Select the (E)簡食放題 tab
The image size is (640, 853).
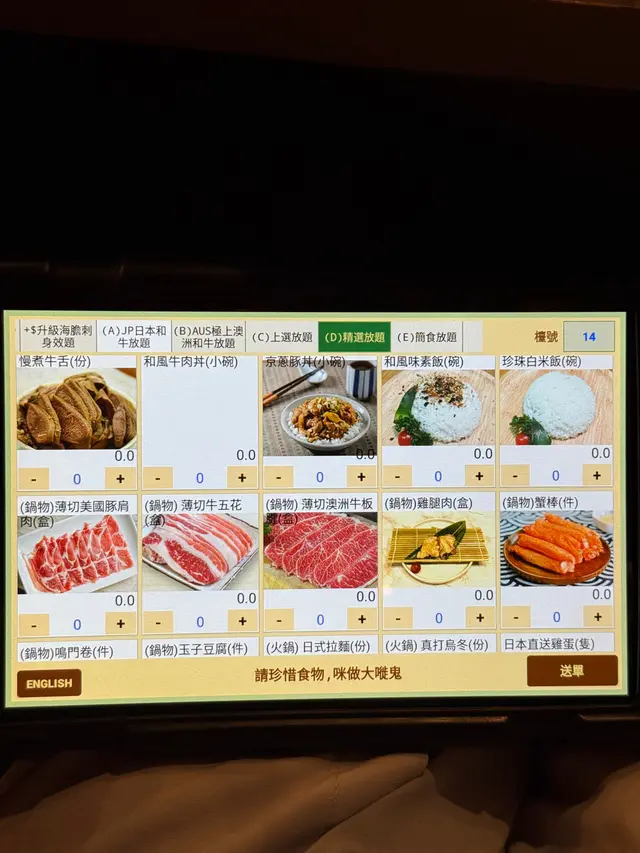pos(427,337)
